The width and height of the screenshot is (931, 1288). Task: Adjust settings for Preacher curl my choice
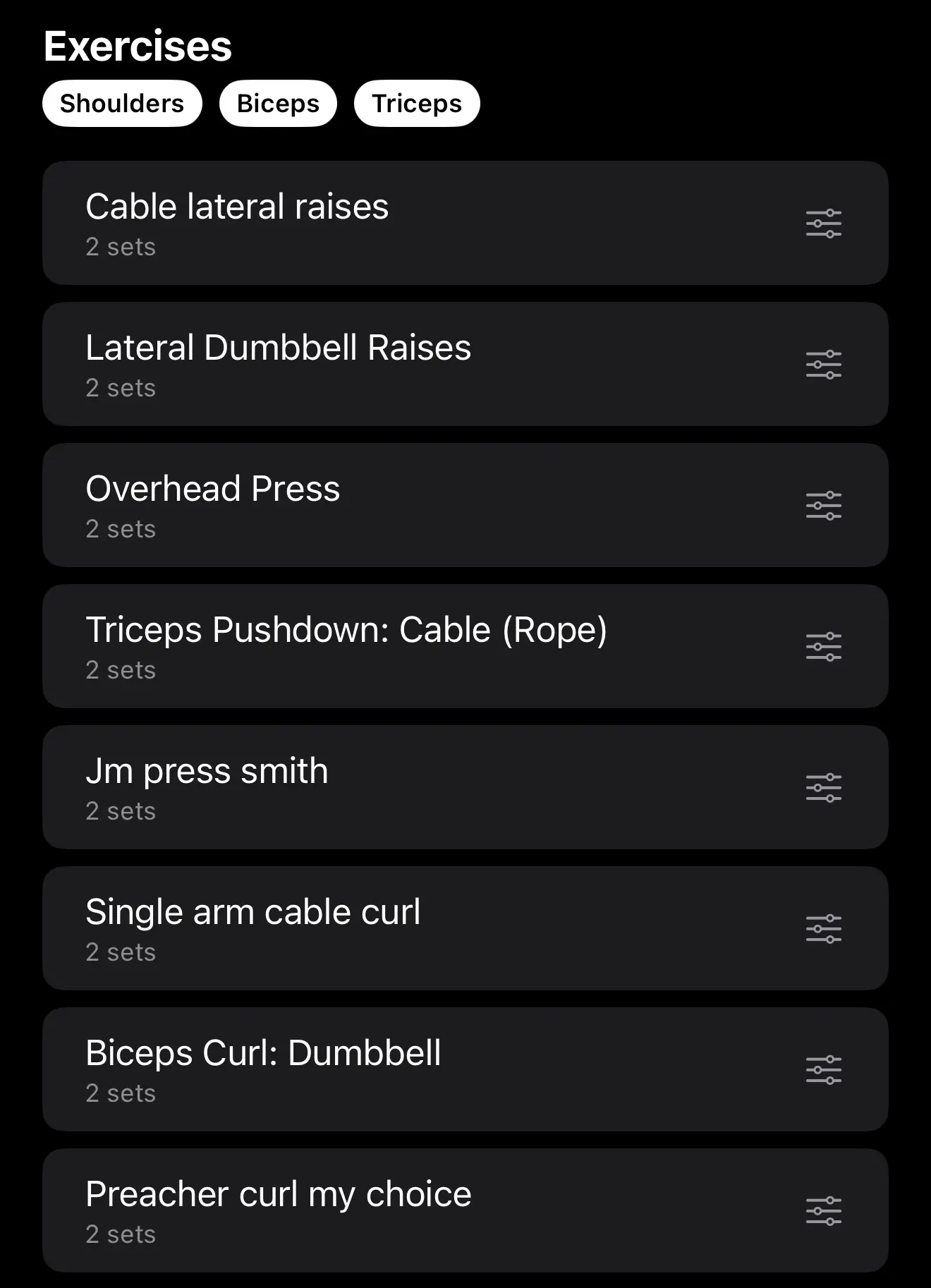[823, 1211]
